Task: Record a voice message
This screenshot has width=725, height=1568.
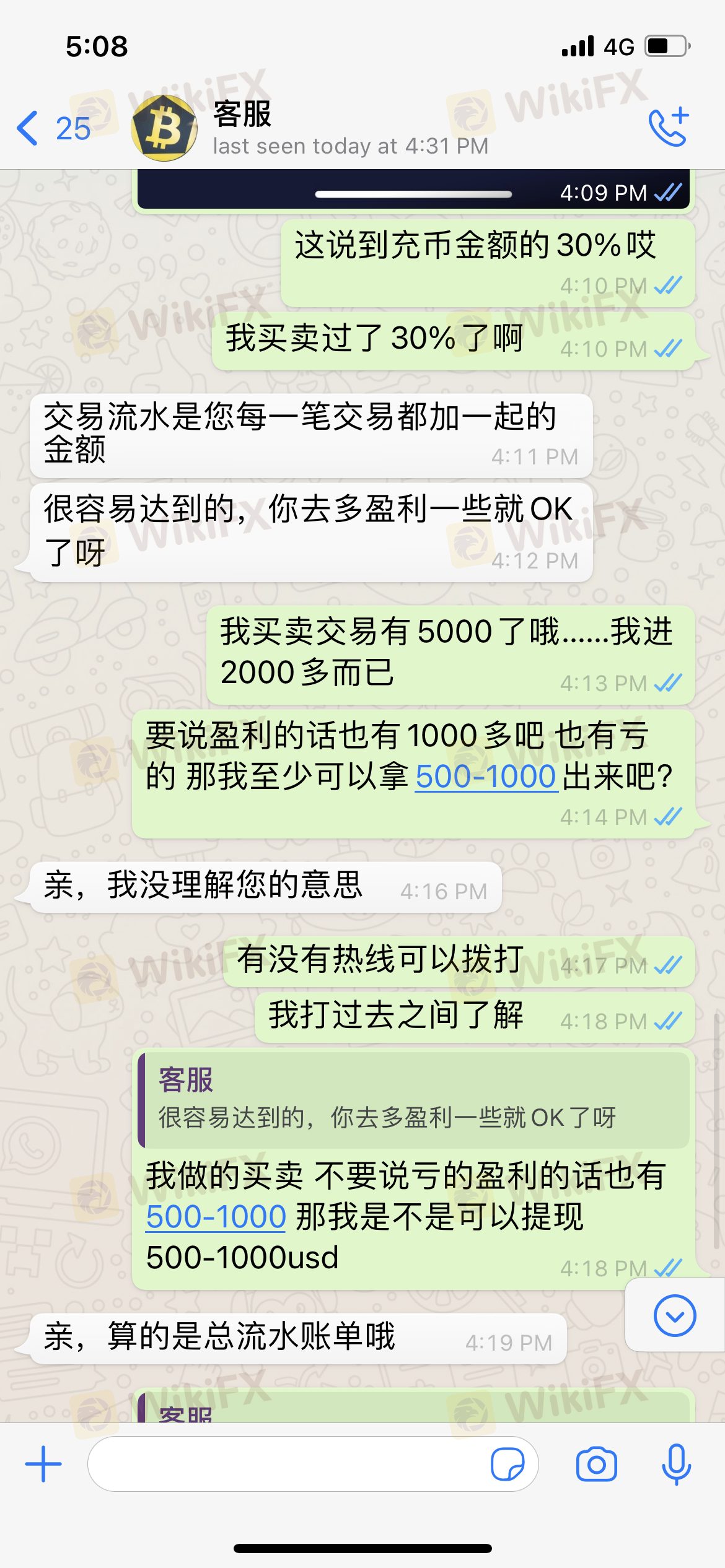Action: click(676, 1464)
